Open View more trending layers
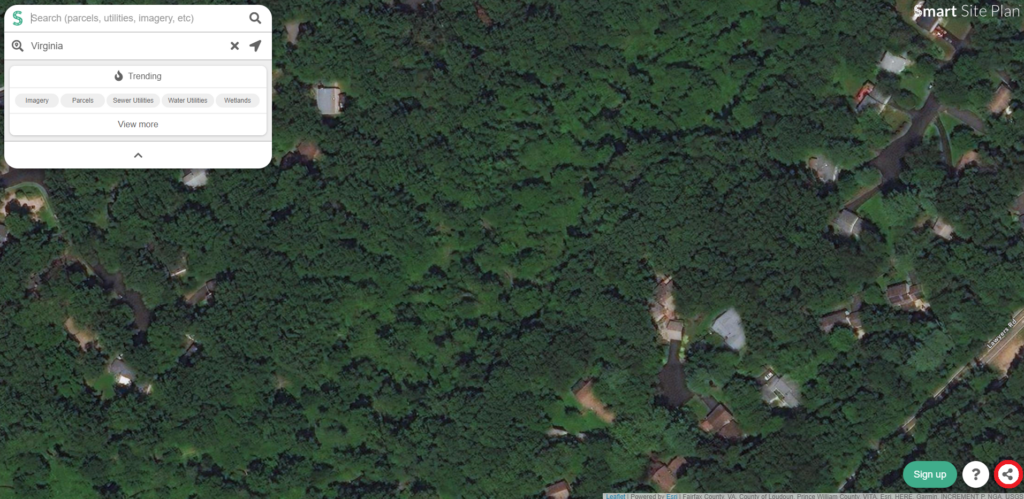Viewport: 1024px width, 499px height. coord(138,124)
